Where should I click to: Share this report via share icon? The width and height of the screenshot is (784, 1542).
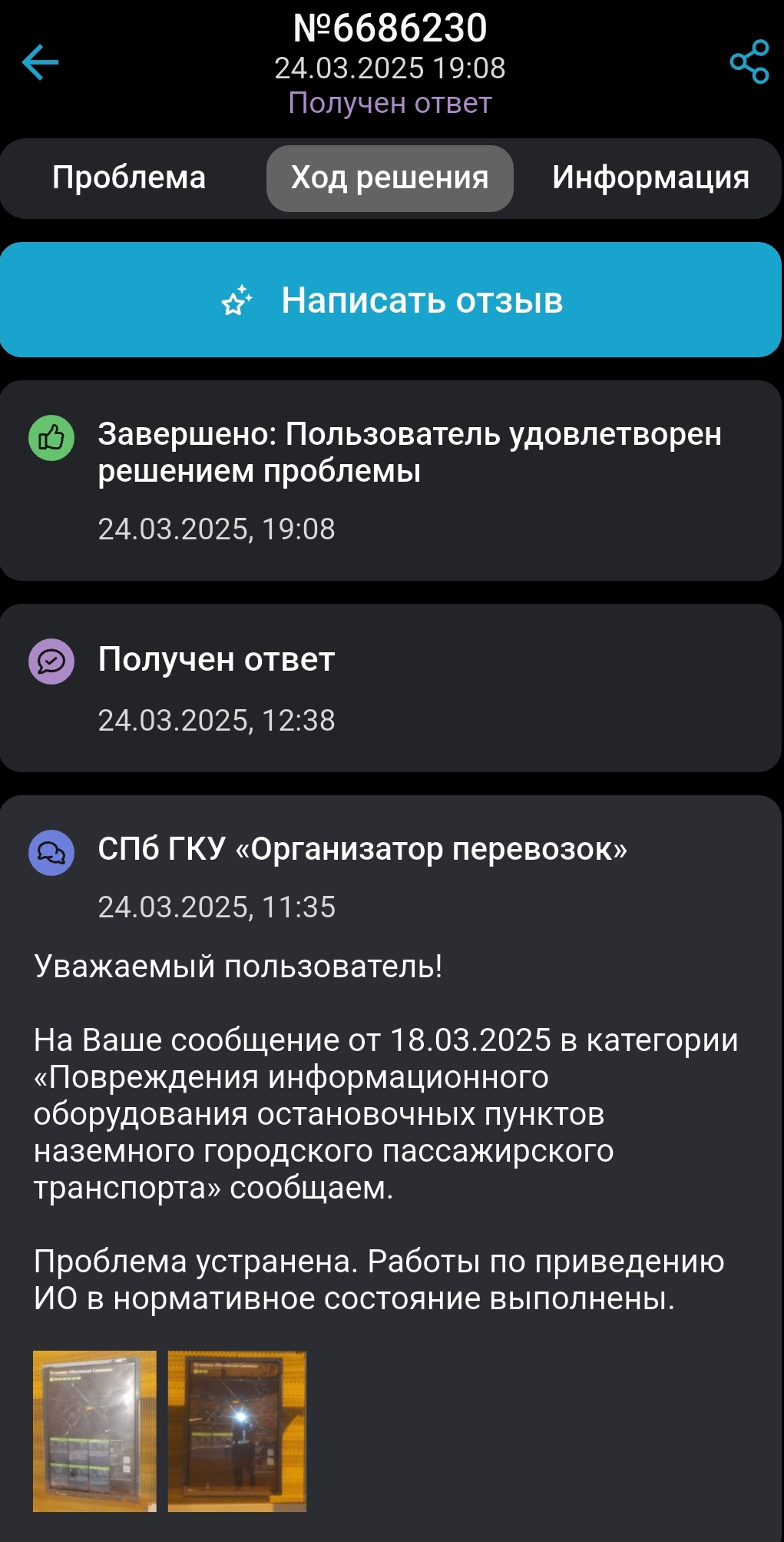point(749,62)
